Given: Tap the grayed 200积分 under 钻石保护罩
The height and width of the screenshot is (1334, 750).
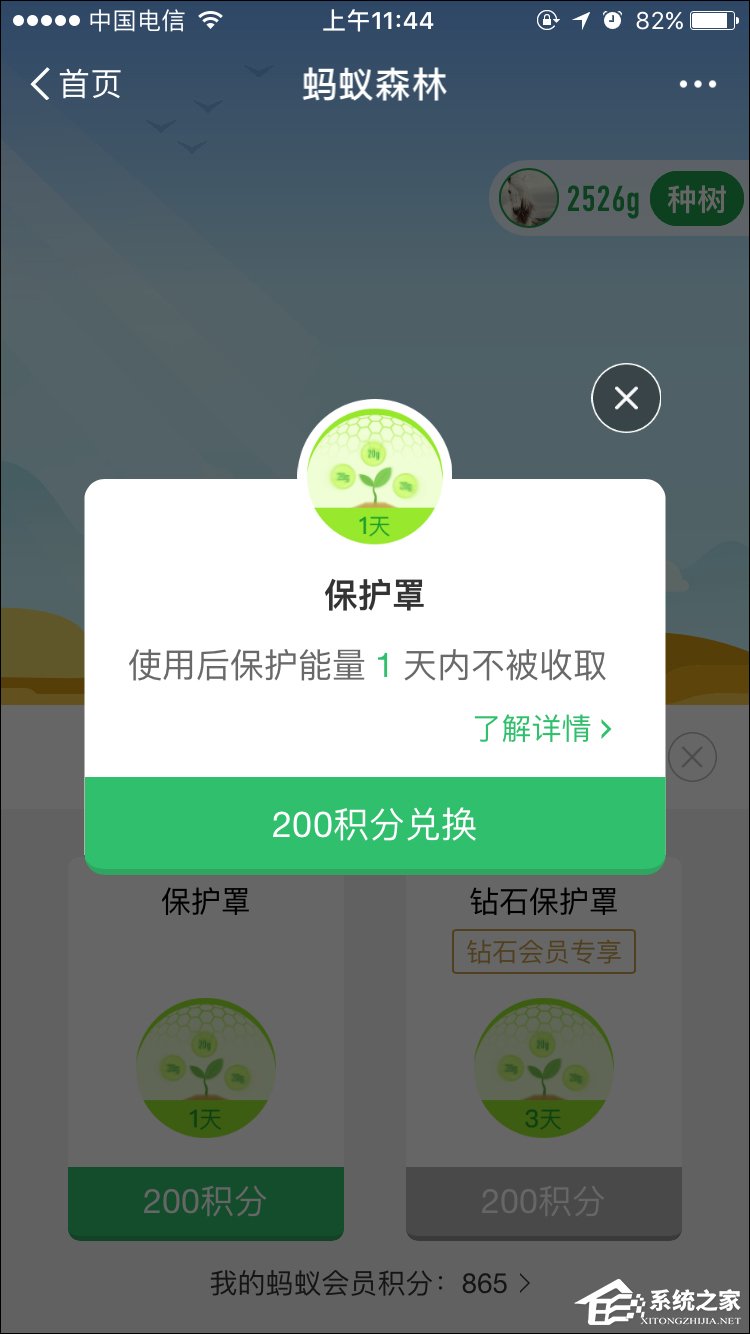Looking at the screenshot, I should pyautogui.click(x=543, y=1201).
